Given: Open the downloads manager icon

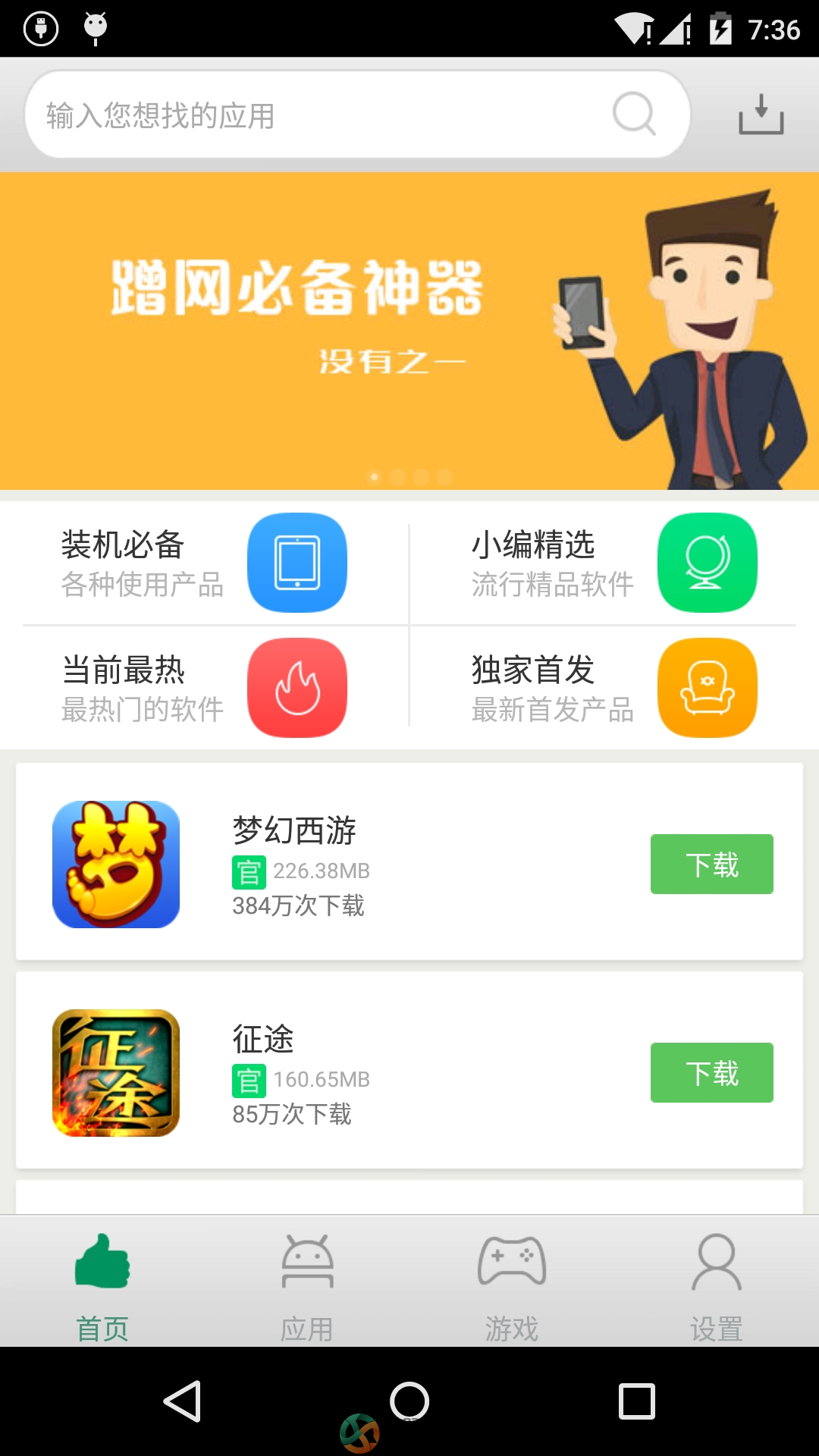Looking at the screenshot, I should (x=761, y=115).
